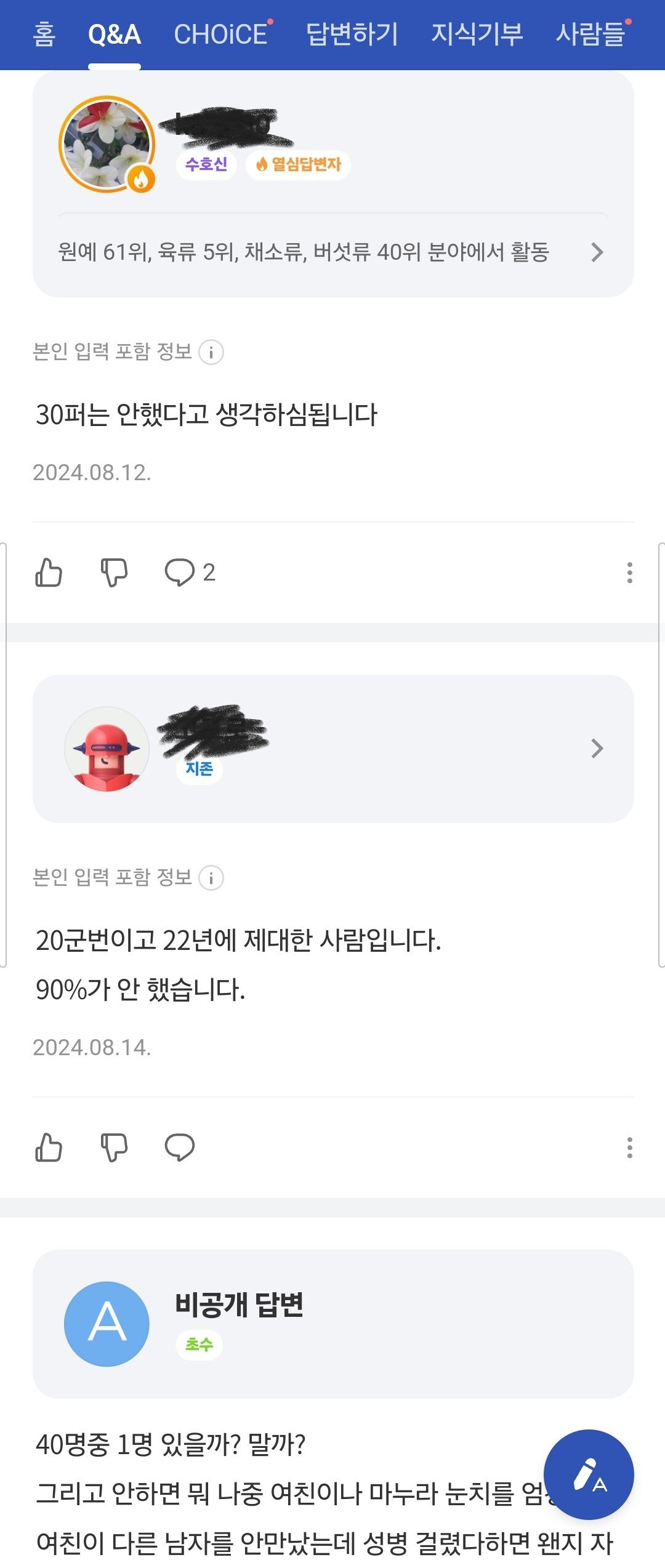Dislike the 2024.08.14 answer
This screenshot has width=665, height=1568.
pos(114,1148)
